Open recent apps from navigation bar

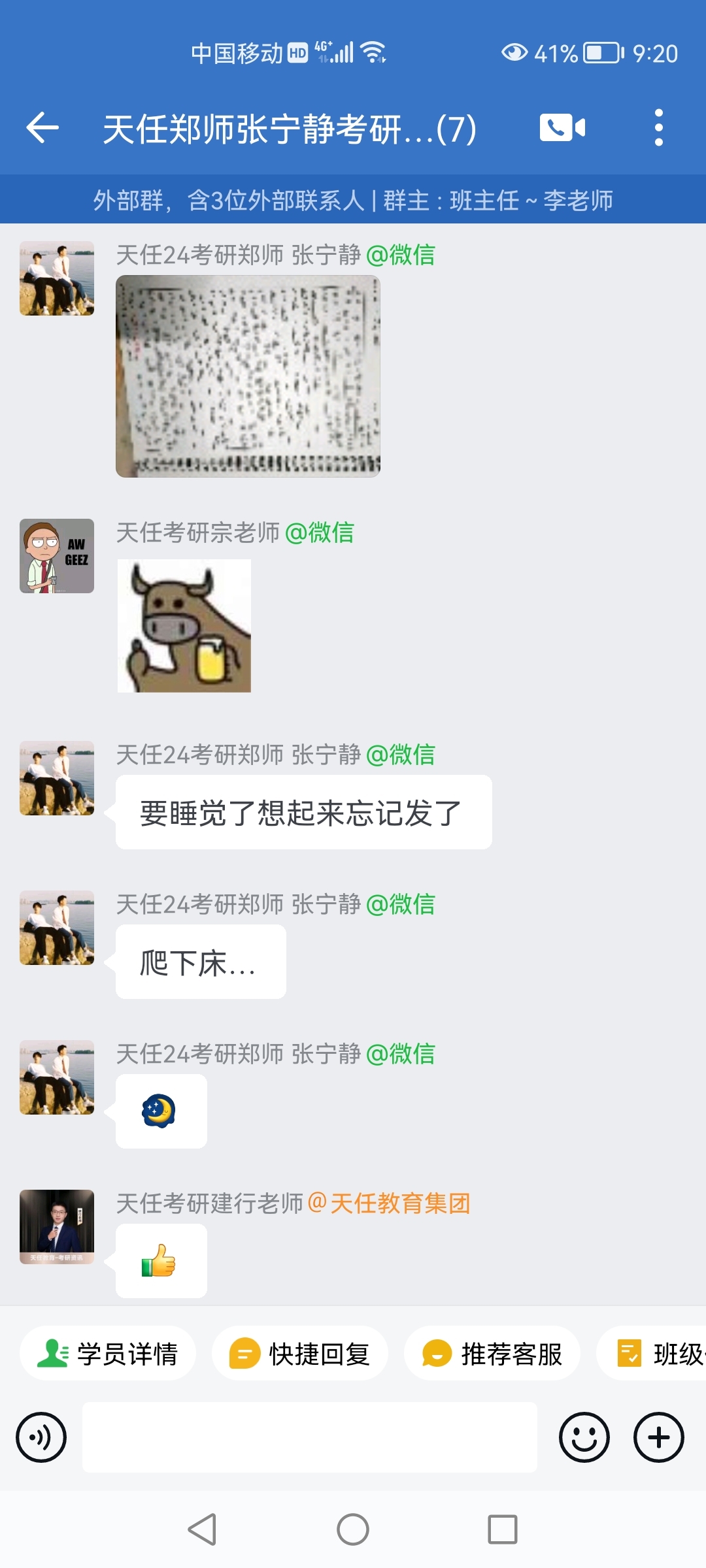coord(503,1529)
